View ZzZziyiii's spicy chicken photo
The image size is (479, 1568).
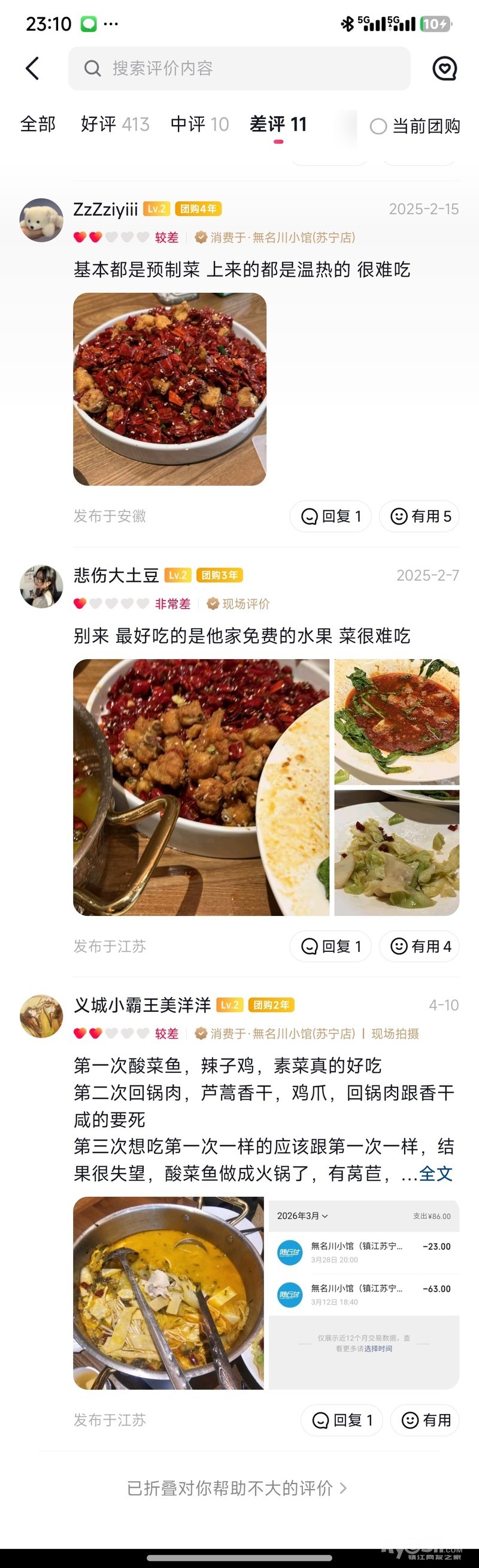pyautogui.click(x=170, y=389)
